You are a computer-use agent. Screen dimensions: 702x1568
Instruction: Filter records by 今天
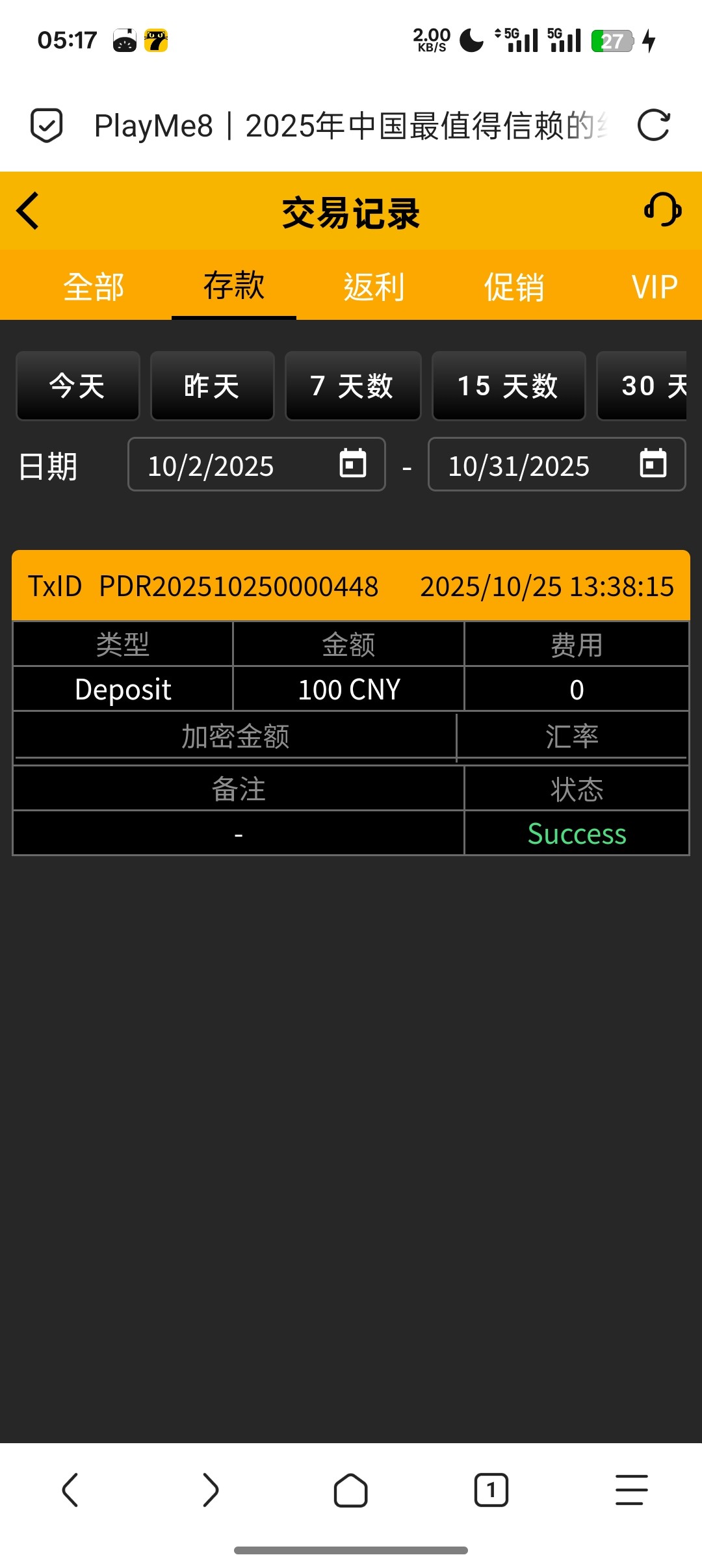point(77,385)
